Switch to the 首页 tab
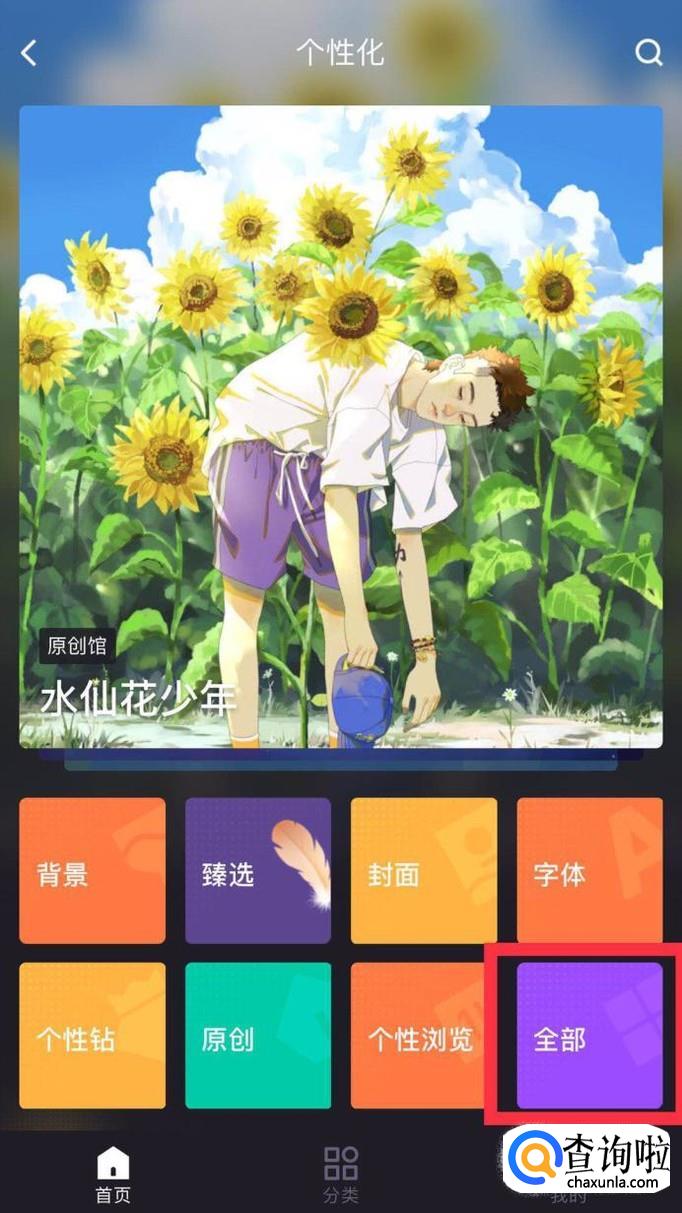The width and height of the screenshot is (682, 1213). [113, 1175]
